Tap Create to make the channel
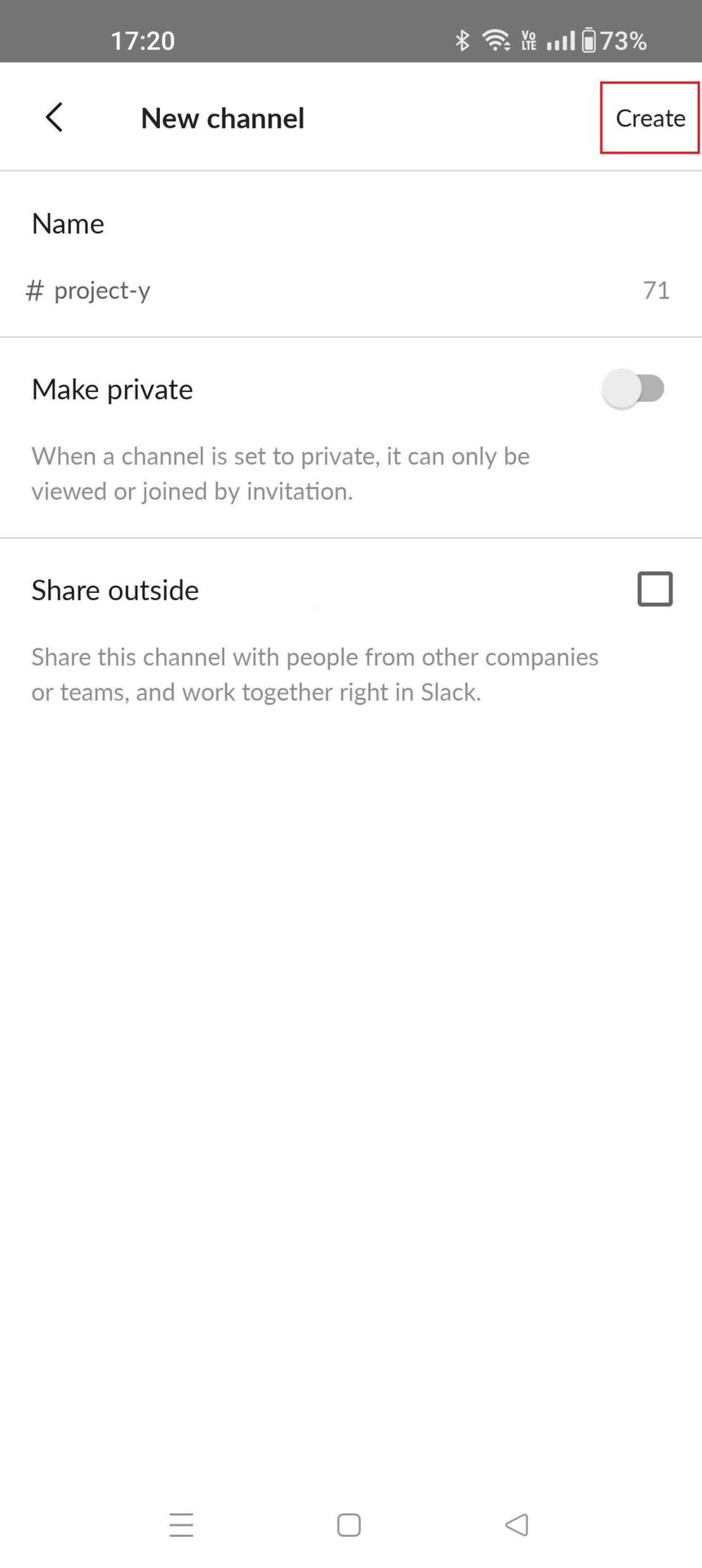 coord(650,118)
